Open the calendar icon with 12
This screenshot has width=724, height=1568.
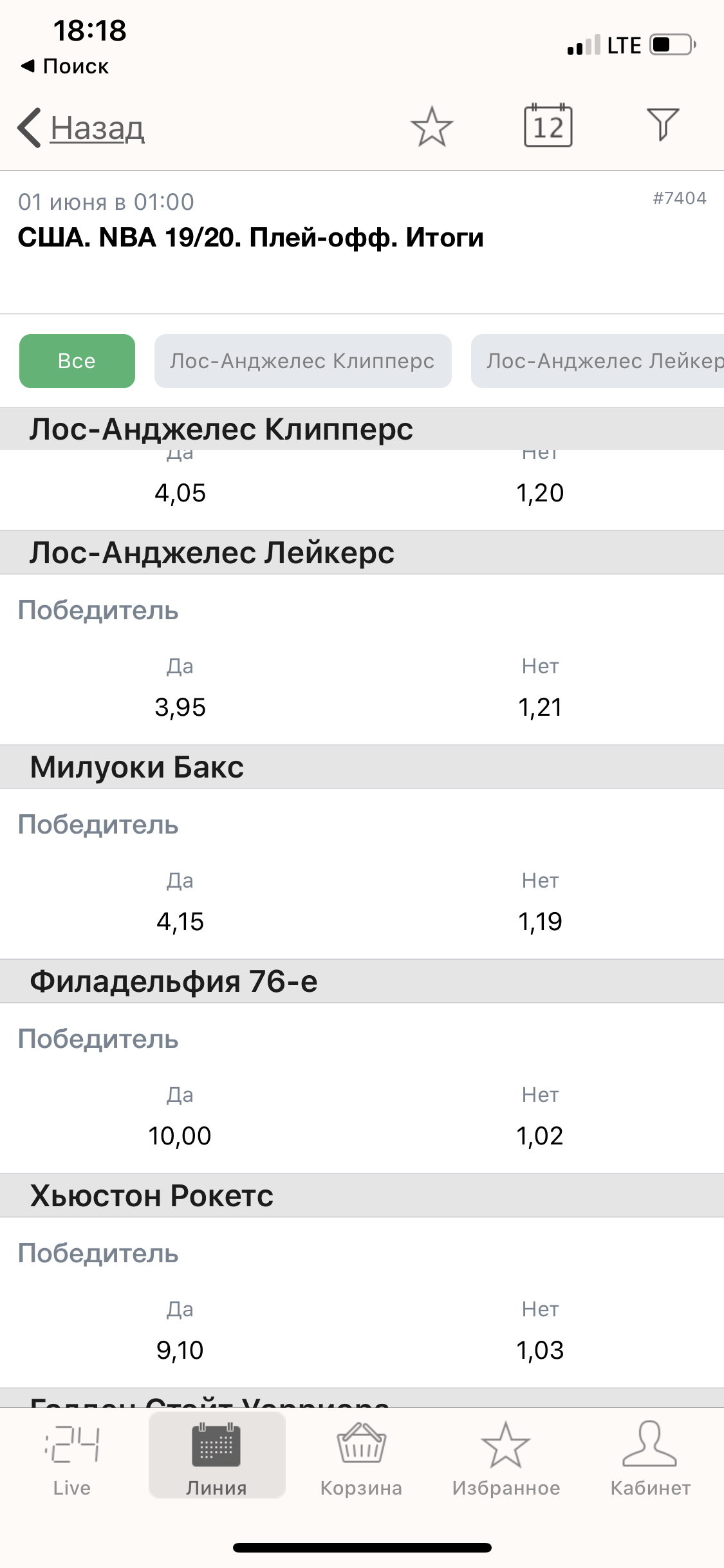coord(548,126)
